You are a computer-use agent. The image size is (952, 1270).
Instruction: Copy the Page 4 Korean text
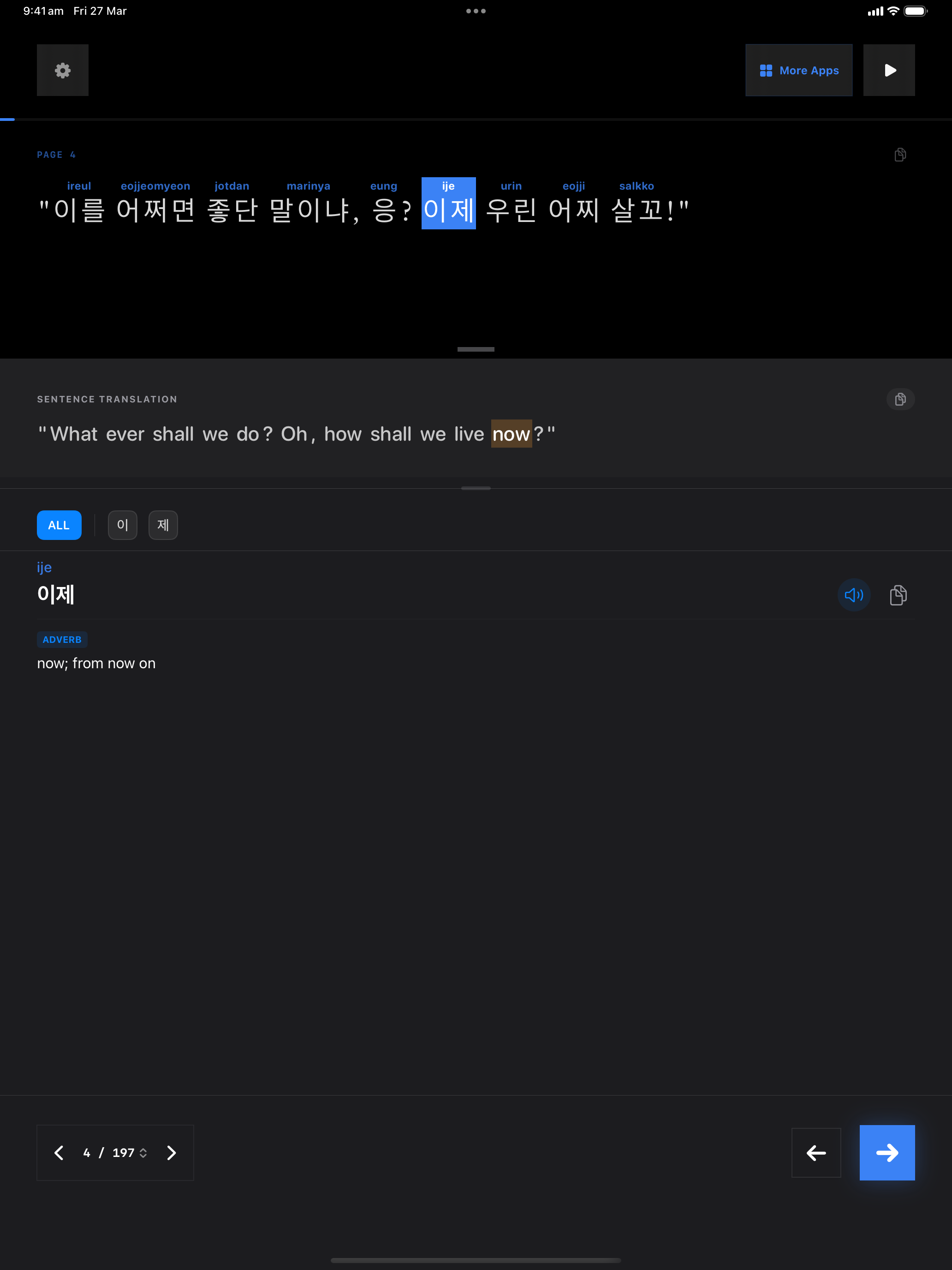pyautogui.click(x=899, y=155)
